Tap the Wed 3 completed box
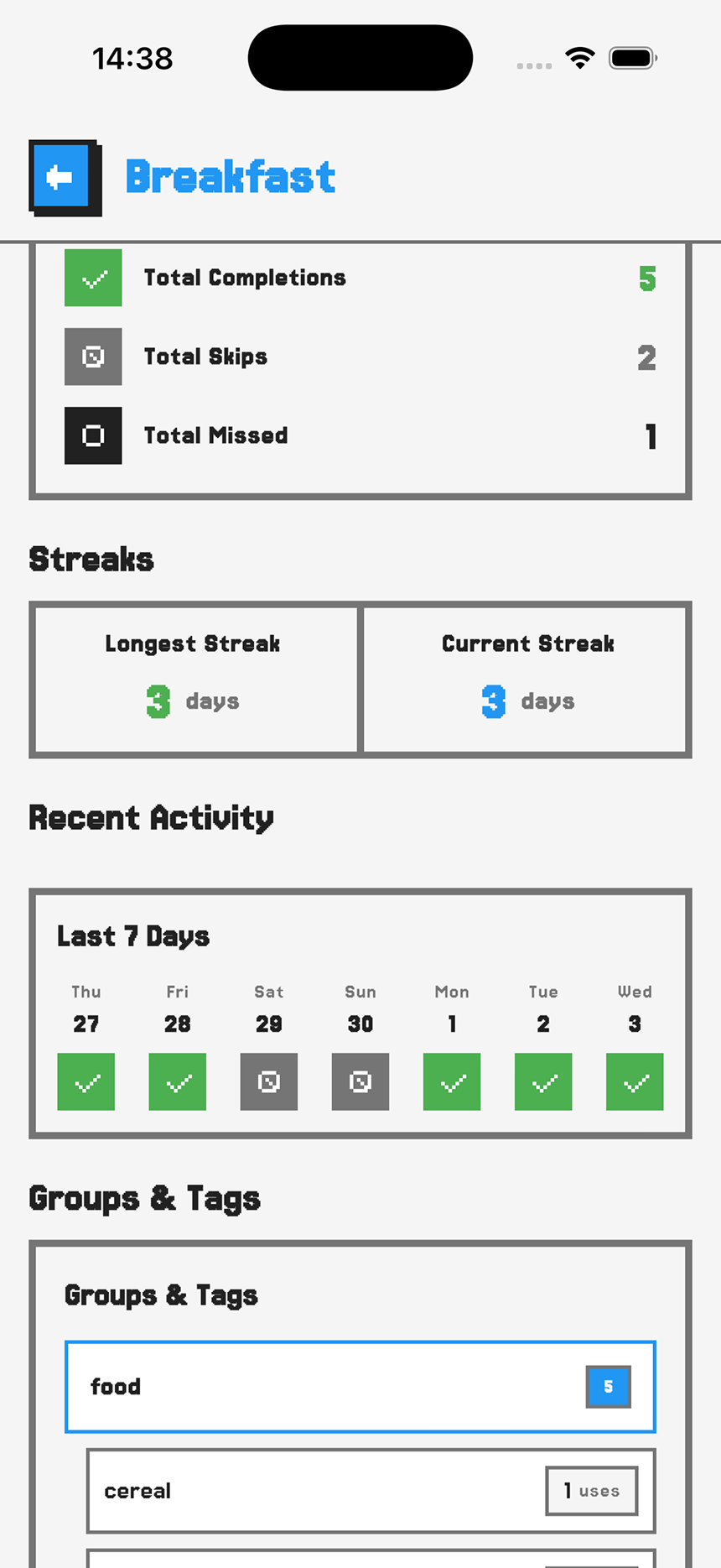The width and height of the screenshot is (721, 1568). pos(634,1081)
